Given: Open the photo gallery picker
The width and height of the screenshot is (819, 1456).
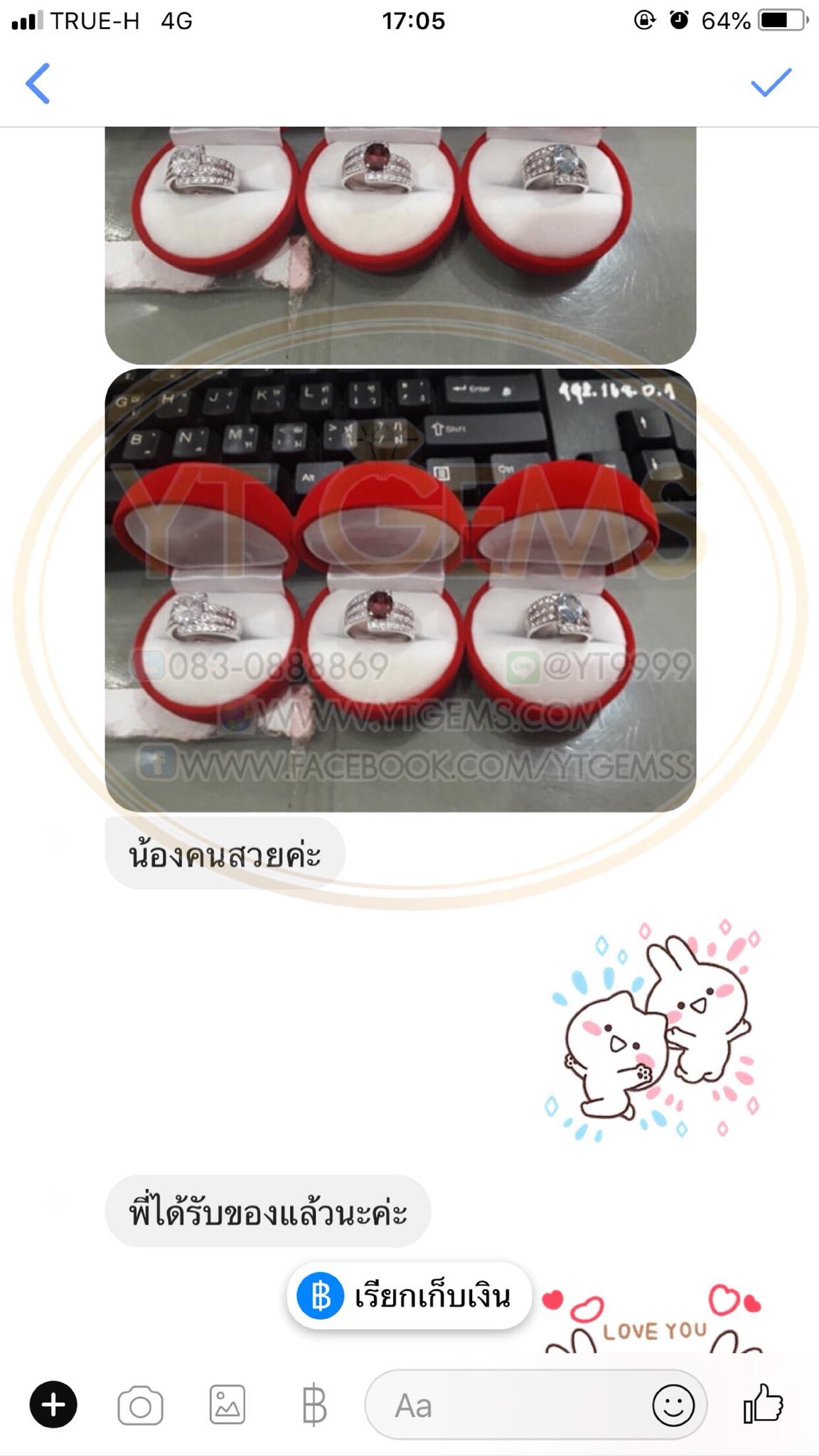Looking at the screenshot, I should click(x=227, y=1406).
